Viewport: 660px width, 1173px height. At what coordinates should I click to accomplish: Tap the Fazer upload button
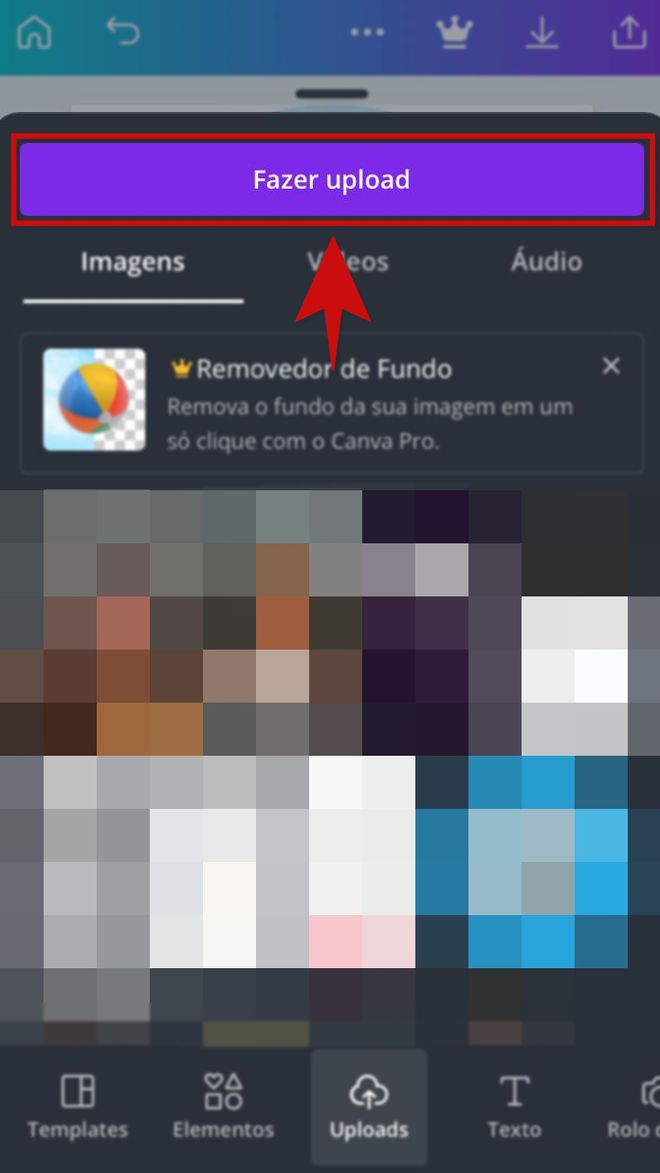tap(331, 180)
